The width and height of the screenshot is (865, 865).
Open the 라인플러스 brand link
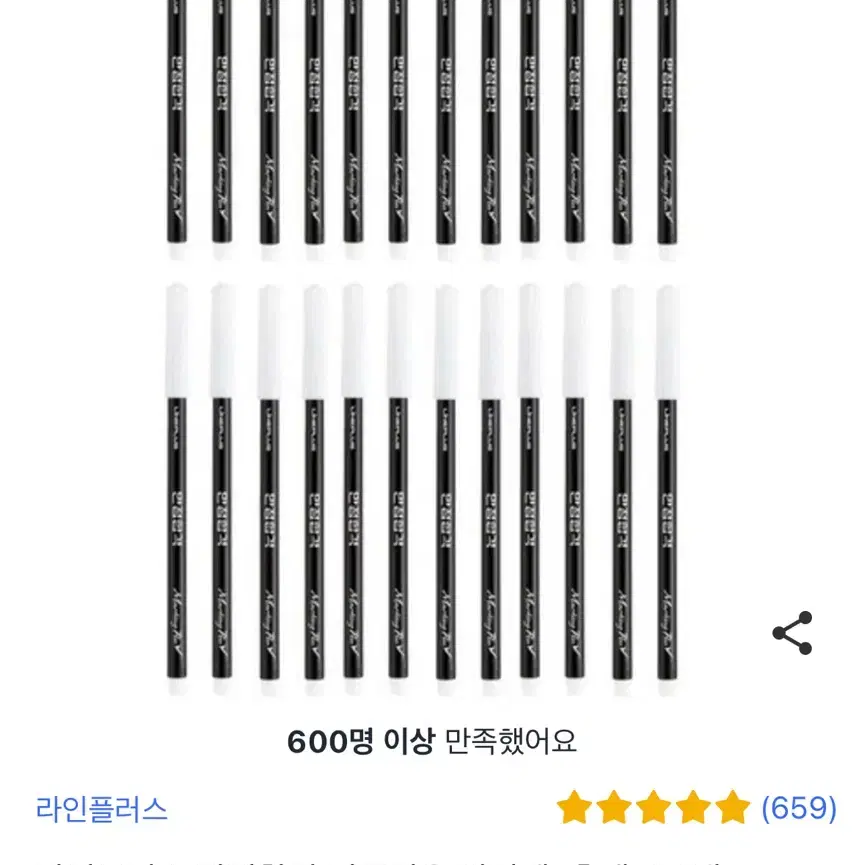(101, 808)
